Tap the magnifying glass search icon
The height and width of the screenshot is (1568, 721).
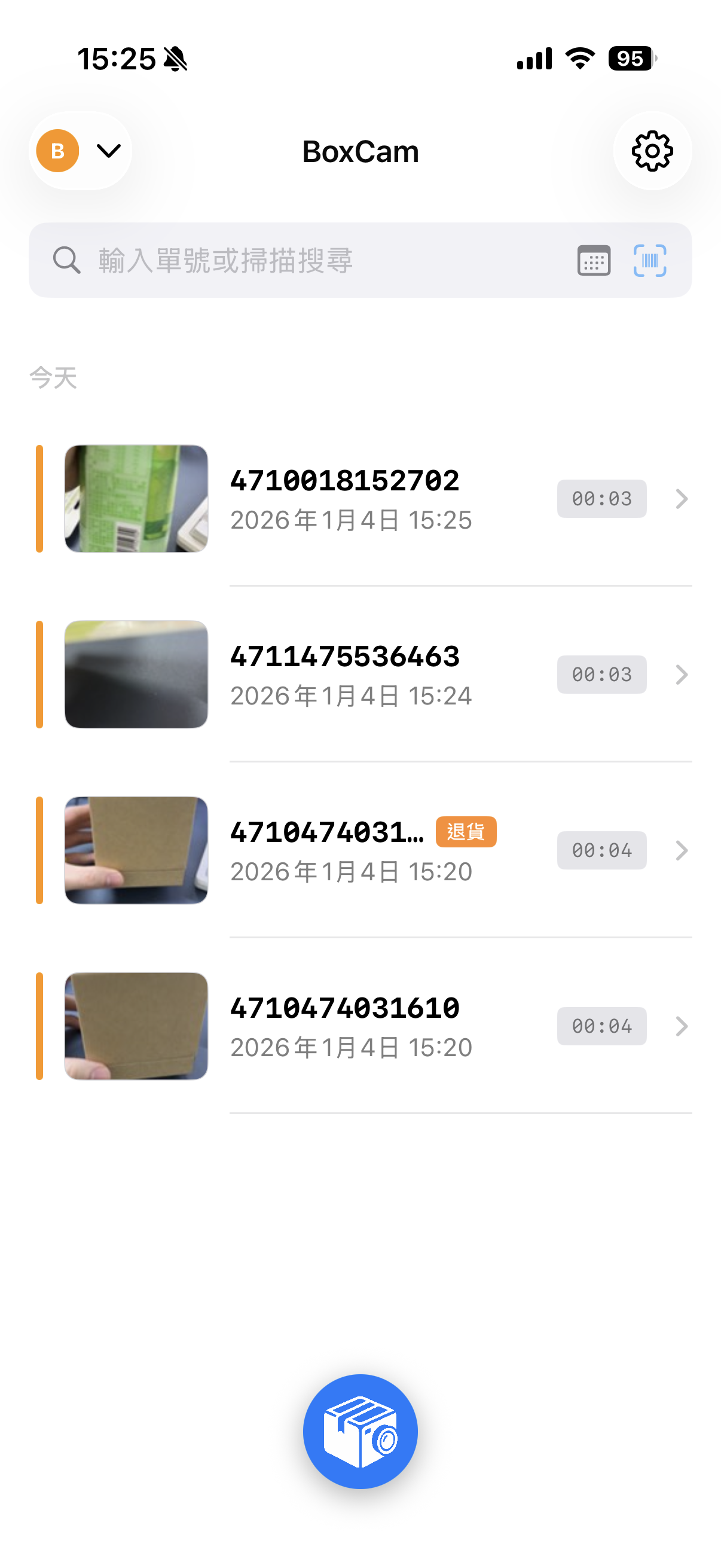(67, 261)
